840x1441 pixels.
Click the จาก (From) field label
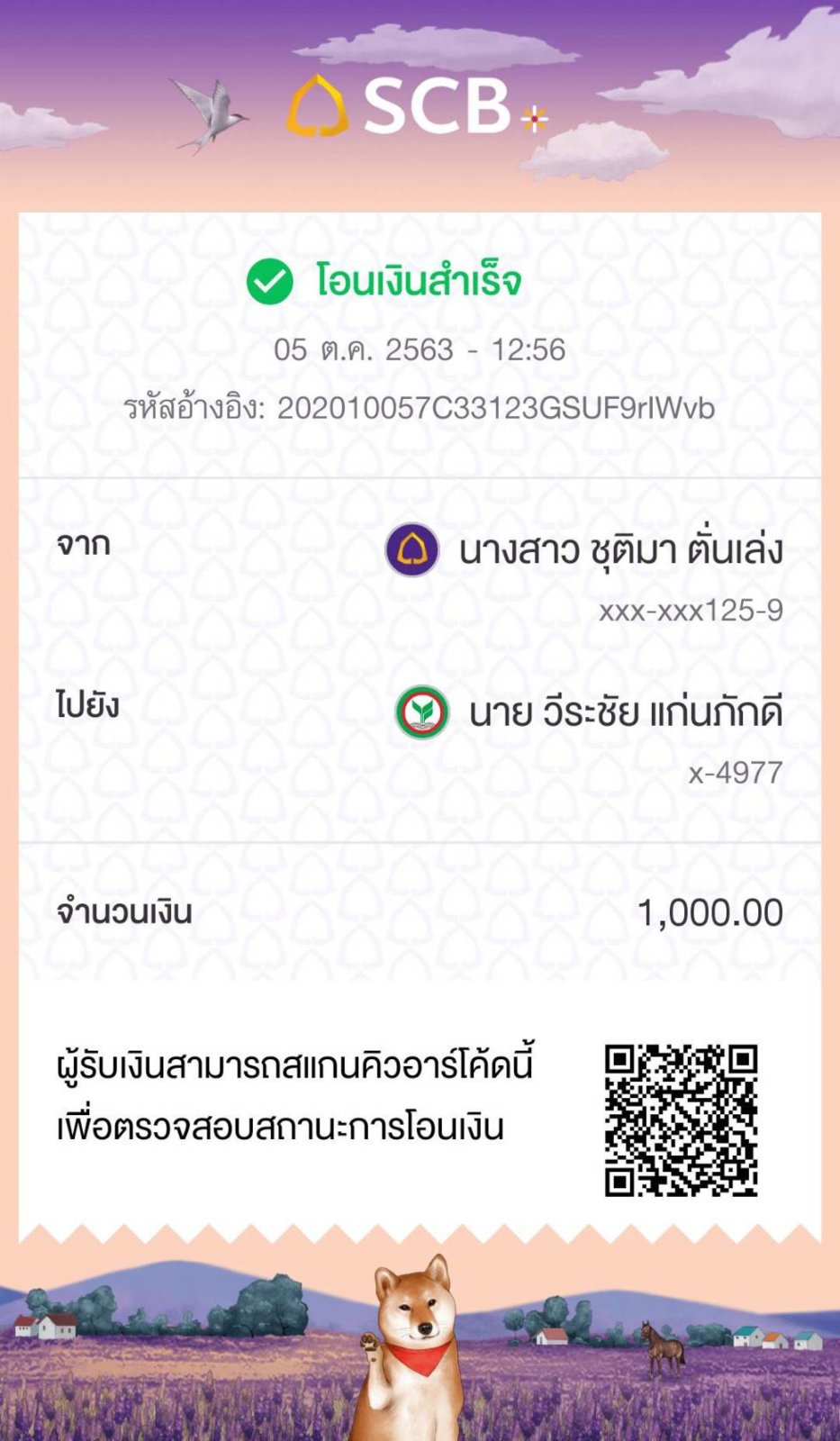pos(83,543)
